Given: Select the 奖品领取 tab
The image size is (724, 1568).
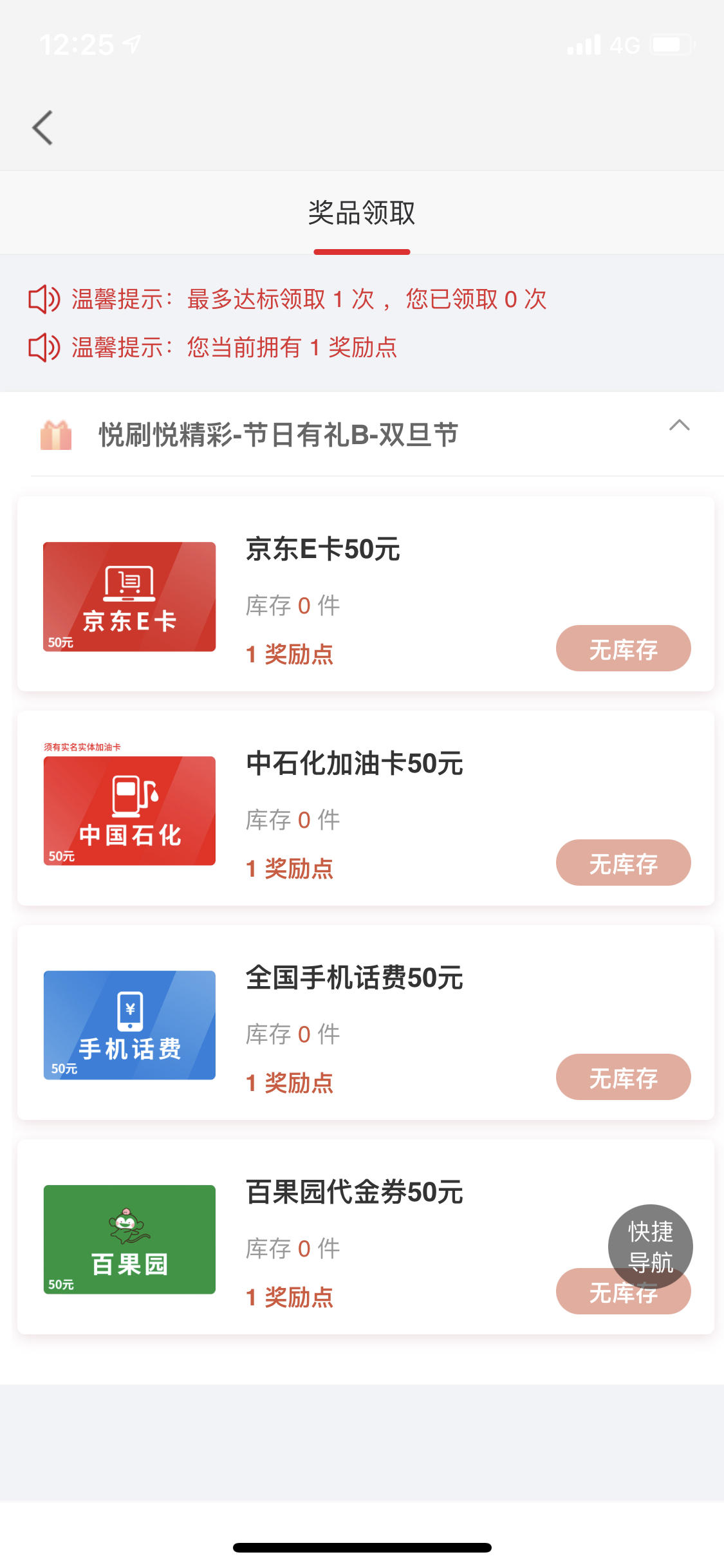Looking at the screenshot, I should [x=362, y=213].
